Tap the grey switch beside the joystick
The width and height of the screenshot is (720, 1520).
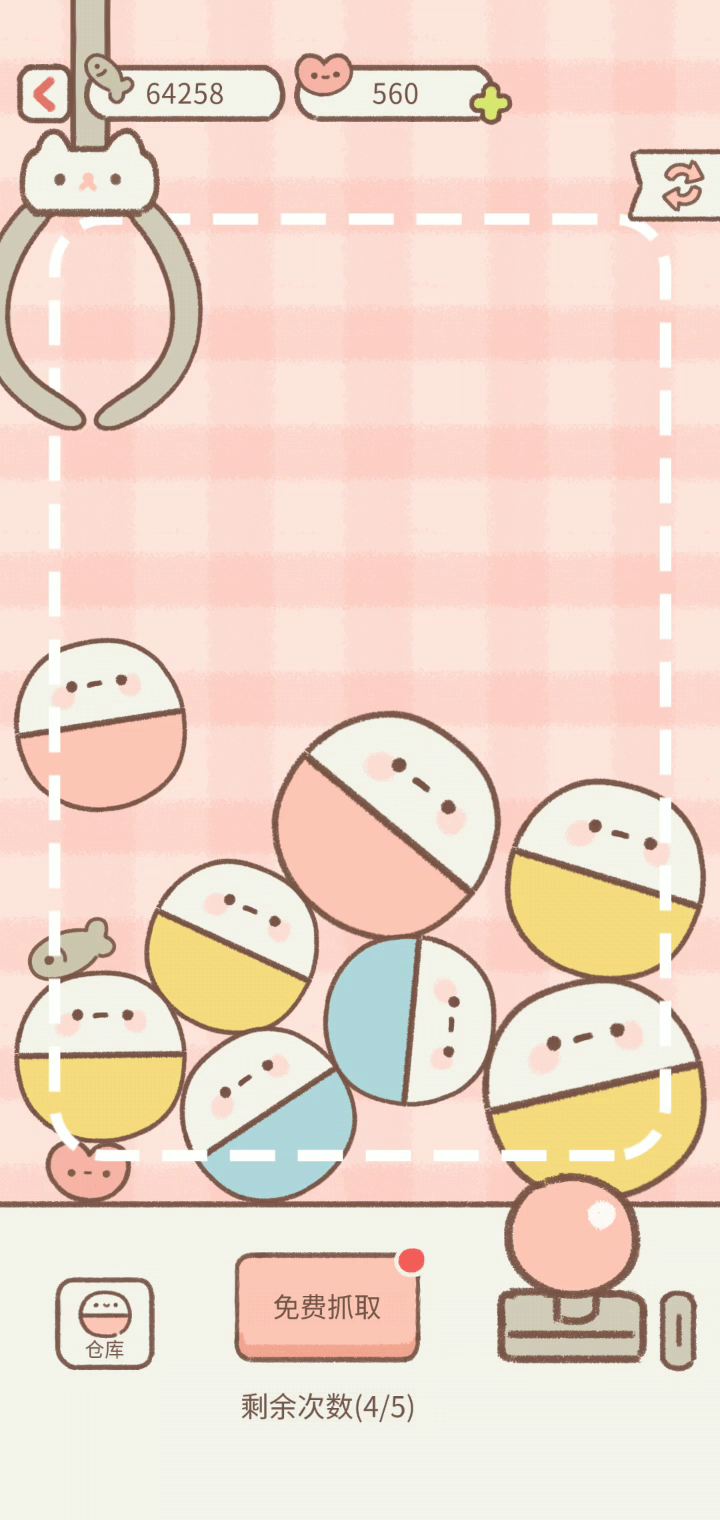pos(678,1331)
